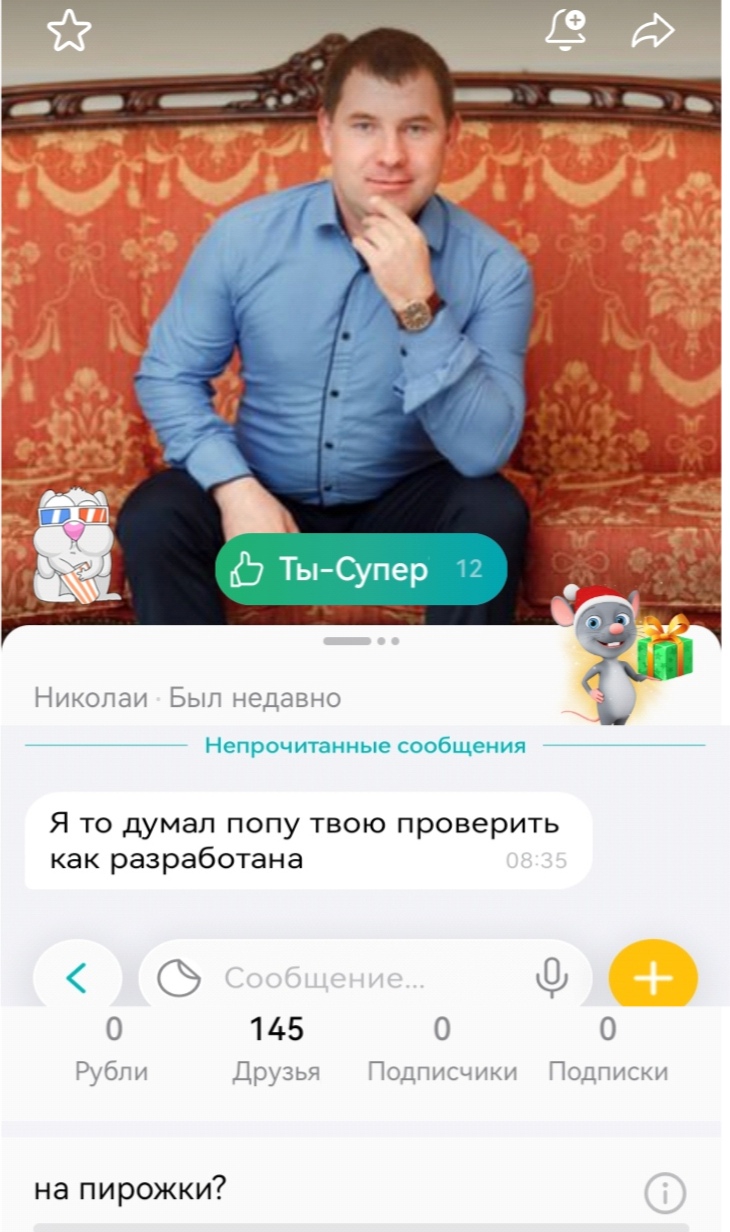View the Подписчики list
This screenshot has width=730, height=1232.
(442, 1049)
